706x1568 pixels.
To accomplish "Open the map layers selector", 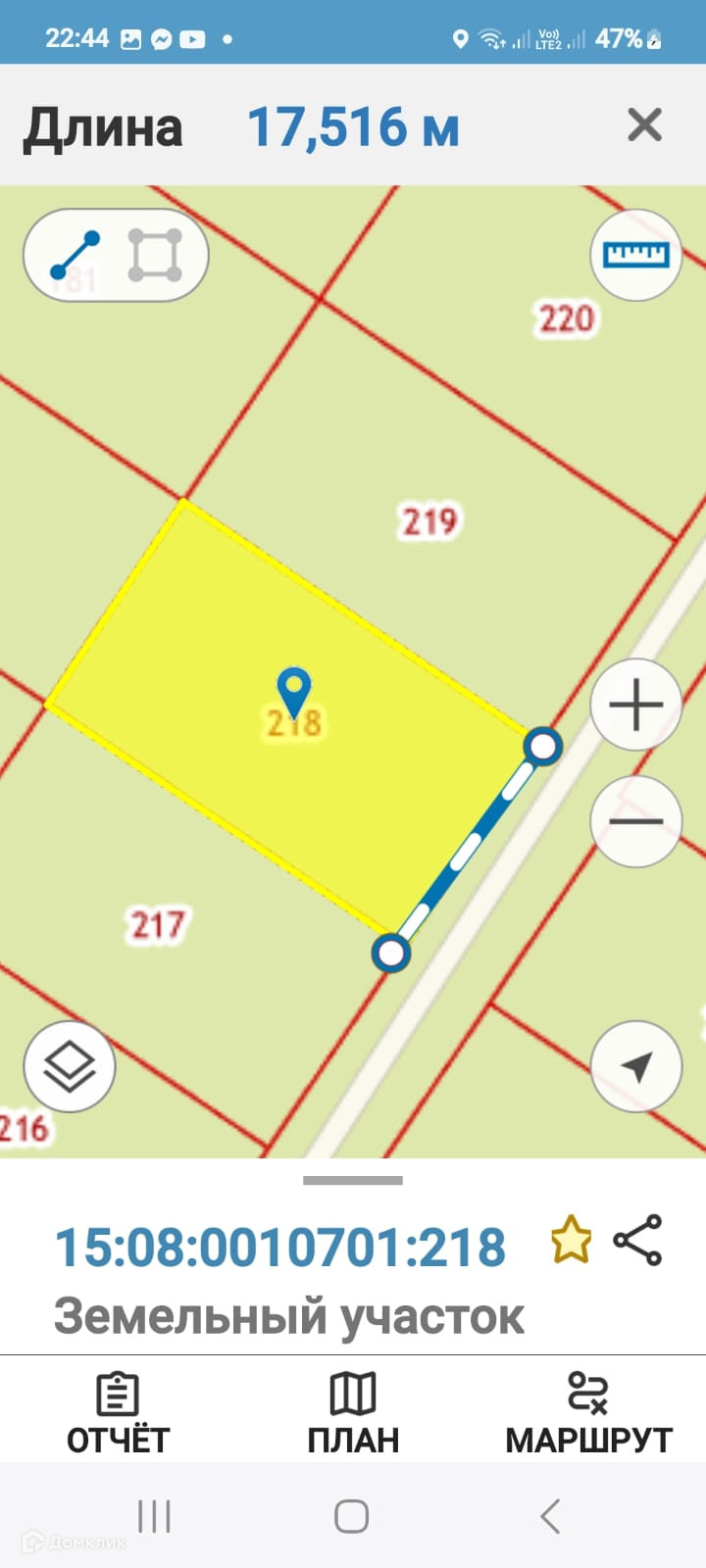I will click(70, 1066).
